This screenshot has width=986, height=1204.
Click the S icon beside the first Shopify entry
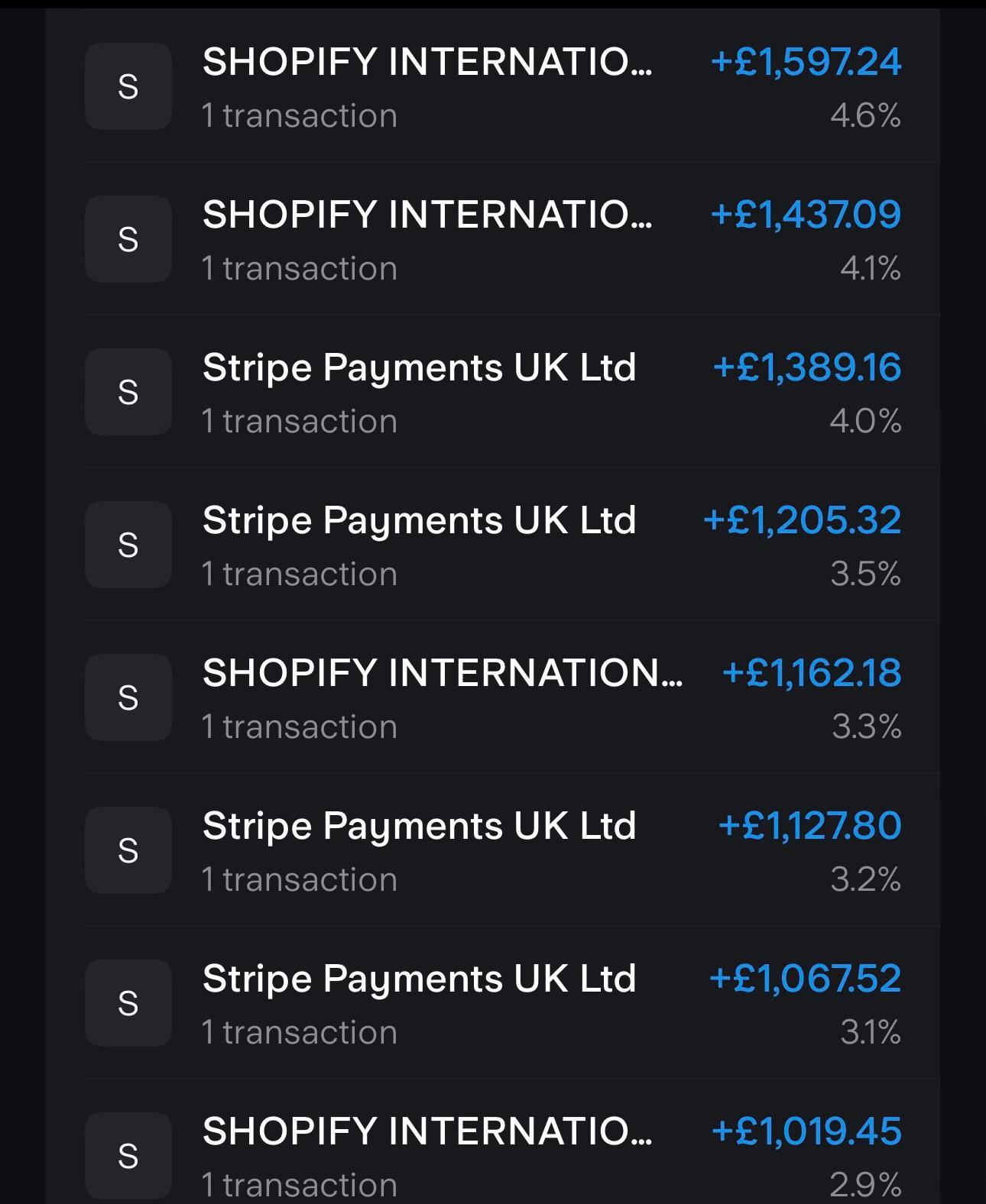pos(128,86)
